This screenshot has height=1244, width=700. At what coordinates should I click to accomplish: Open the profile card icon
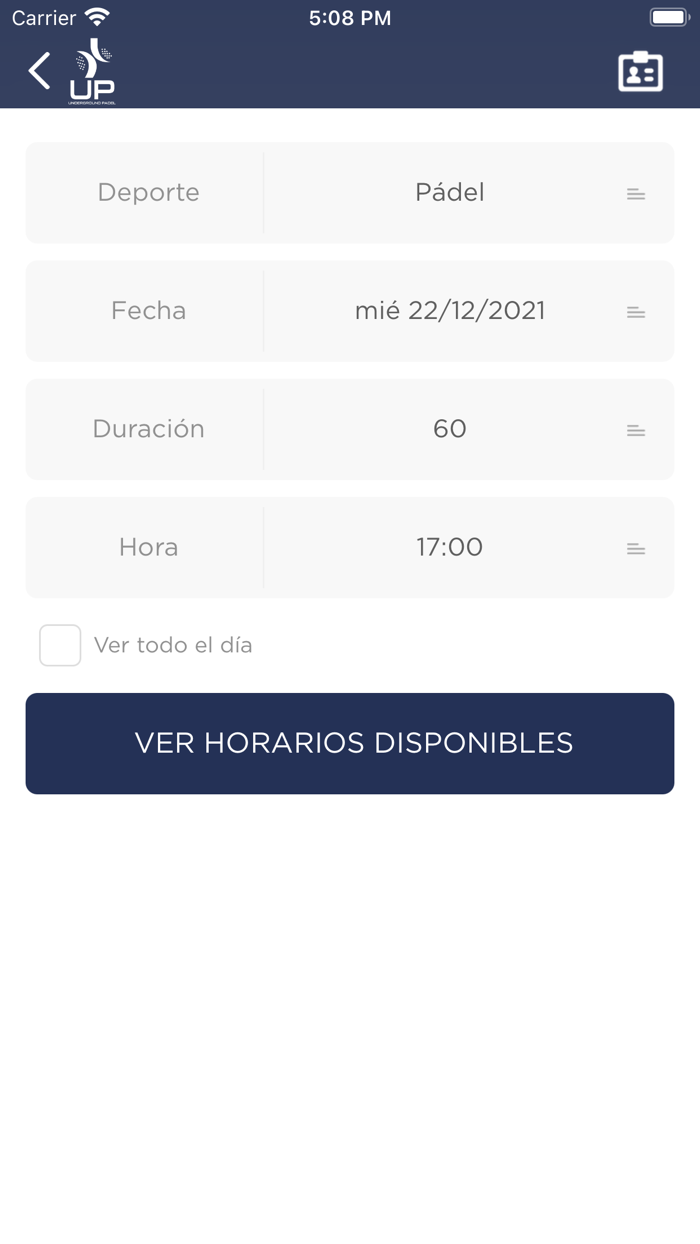pos(640,72)
